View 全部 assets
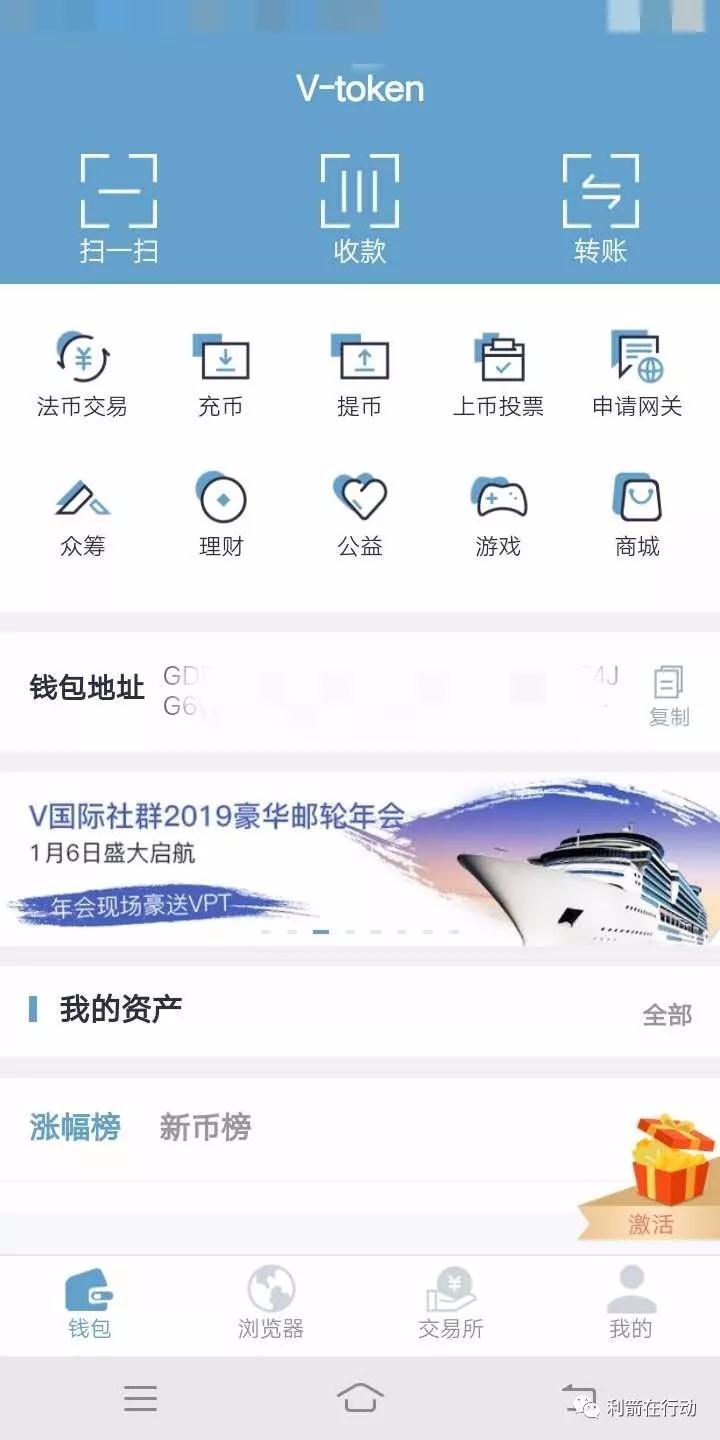720x1440 pixels. pos(666,1015)
